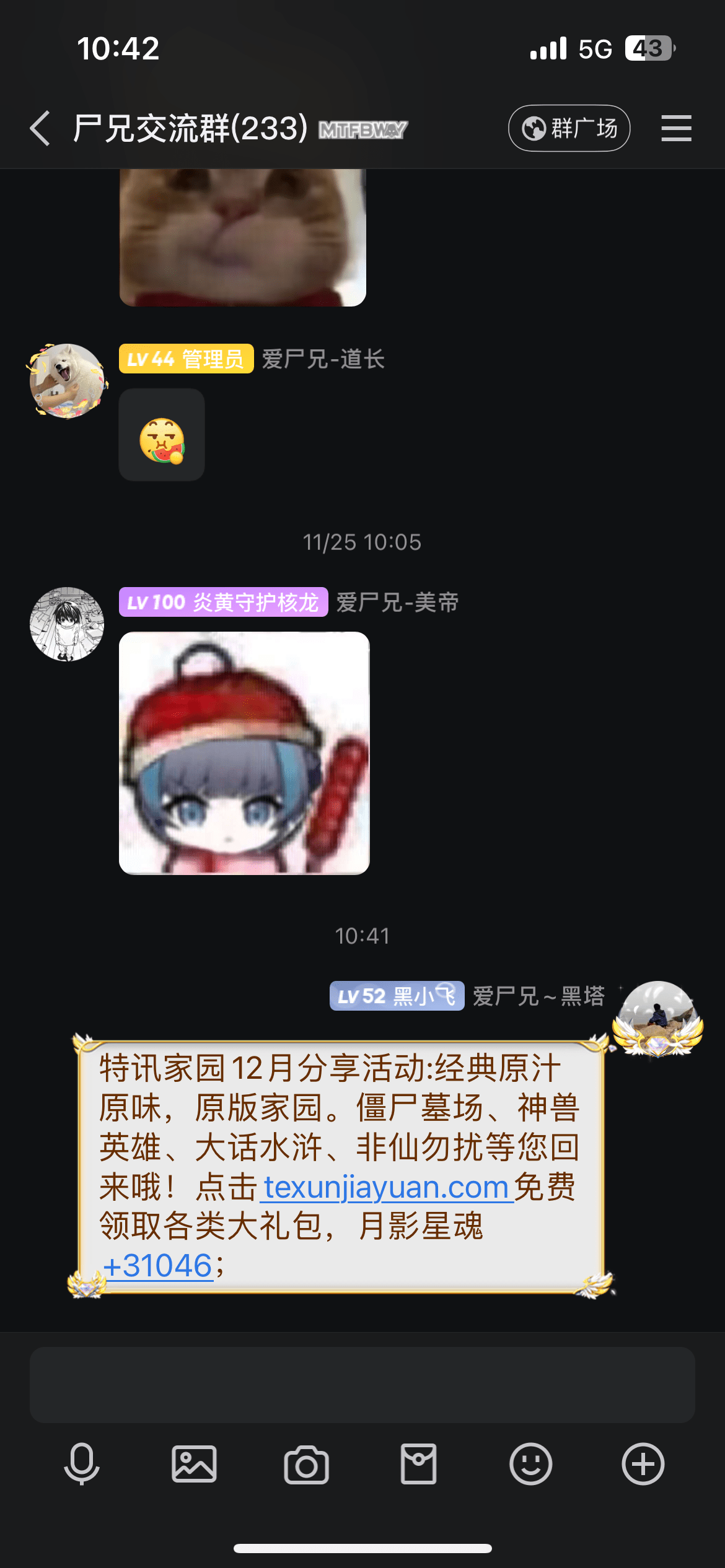Open the cat image message
The height and width of the screenshot is (1568, 725).
[242, 237]
